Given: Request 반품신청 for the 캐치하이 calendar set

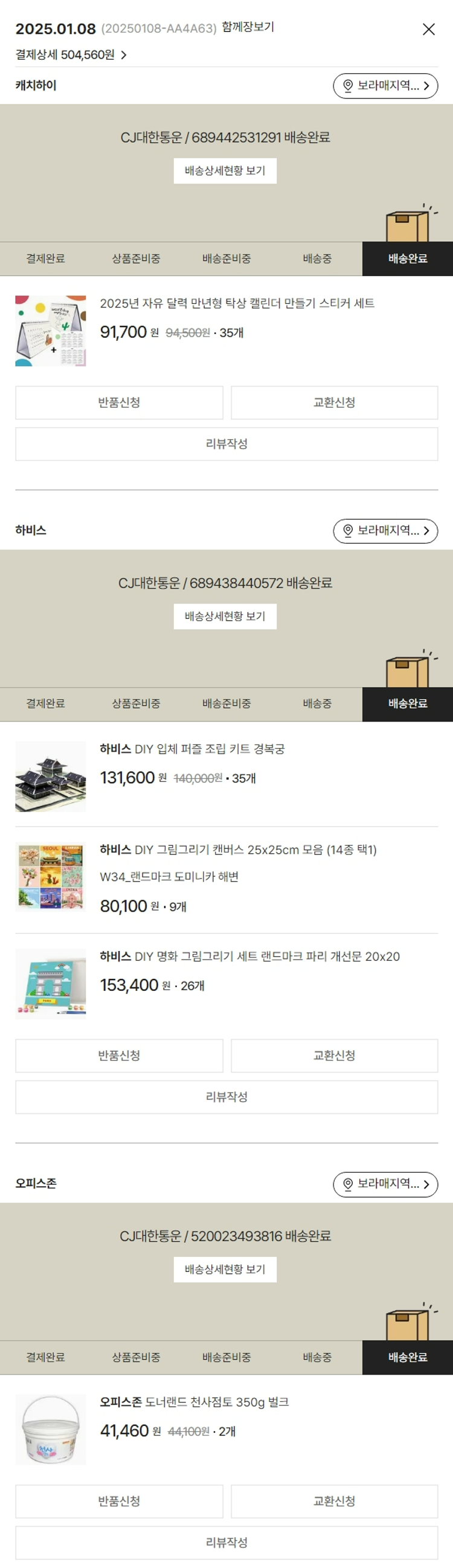Looking at the screenshot, I should click(x=119, y=402).
